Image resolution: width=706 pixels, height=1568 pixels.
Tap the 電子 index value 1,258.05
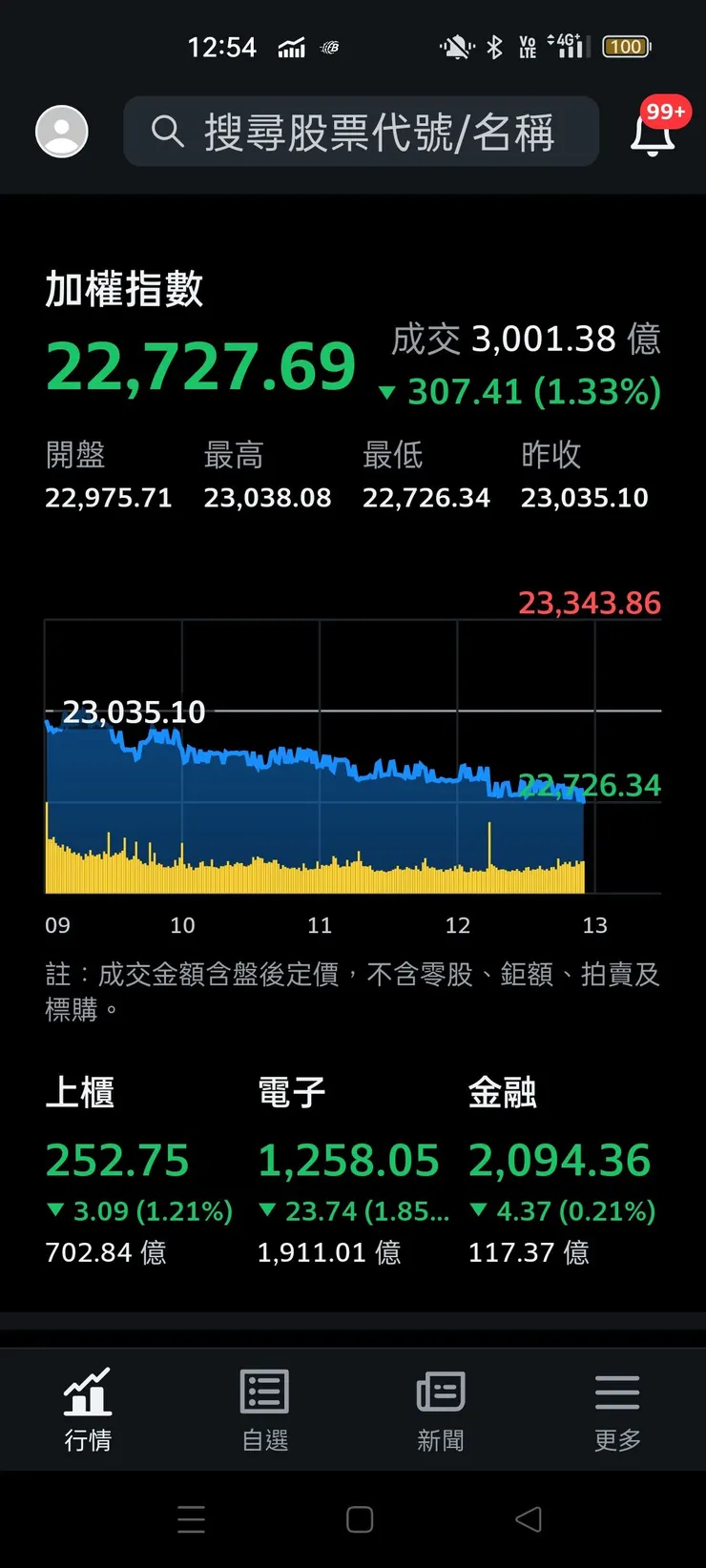click(x=349, y=1160)
